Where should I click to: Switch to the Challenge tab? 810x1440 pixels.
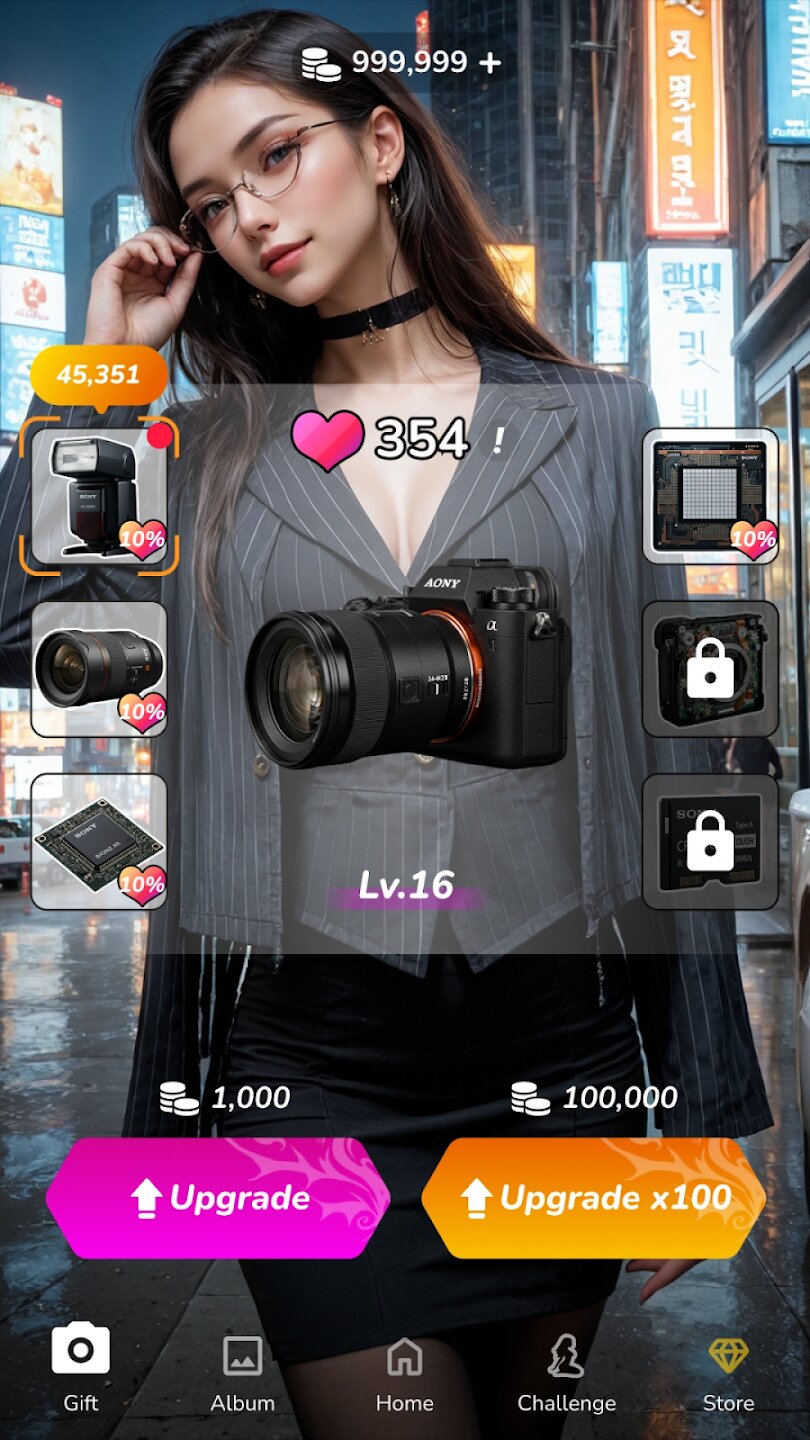[566, 1375]
